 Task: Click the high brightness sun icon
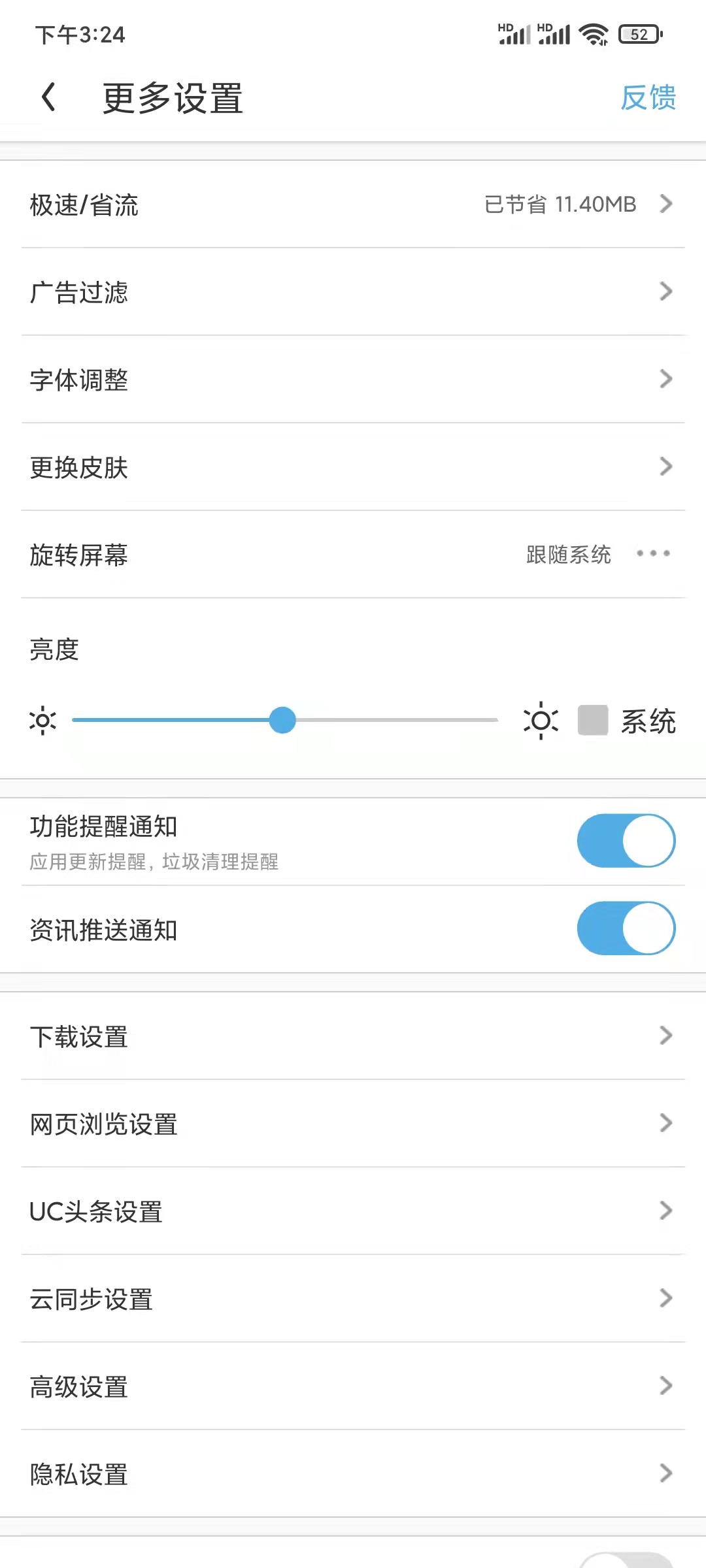[x=541, y=721]
